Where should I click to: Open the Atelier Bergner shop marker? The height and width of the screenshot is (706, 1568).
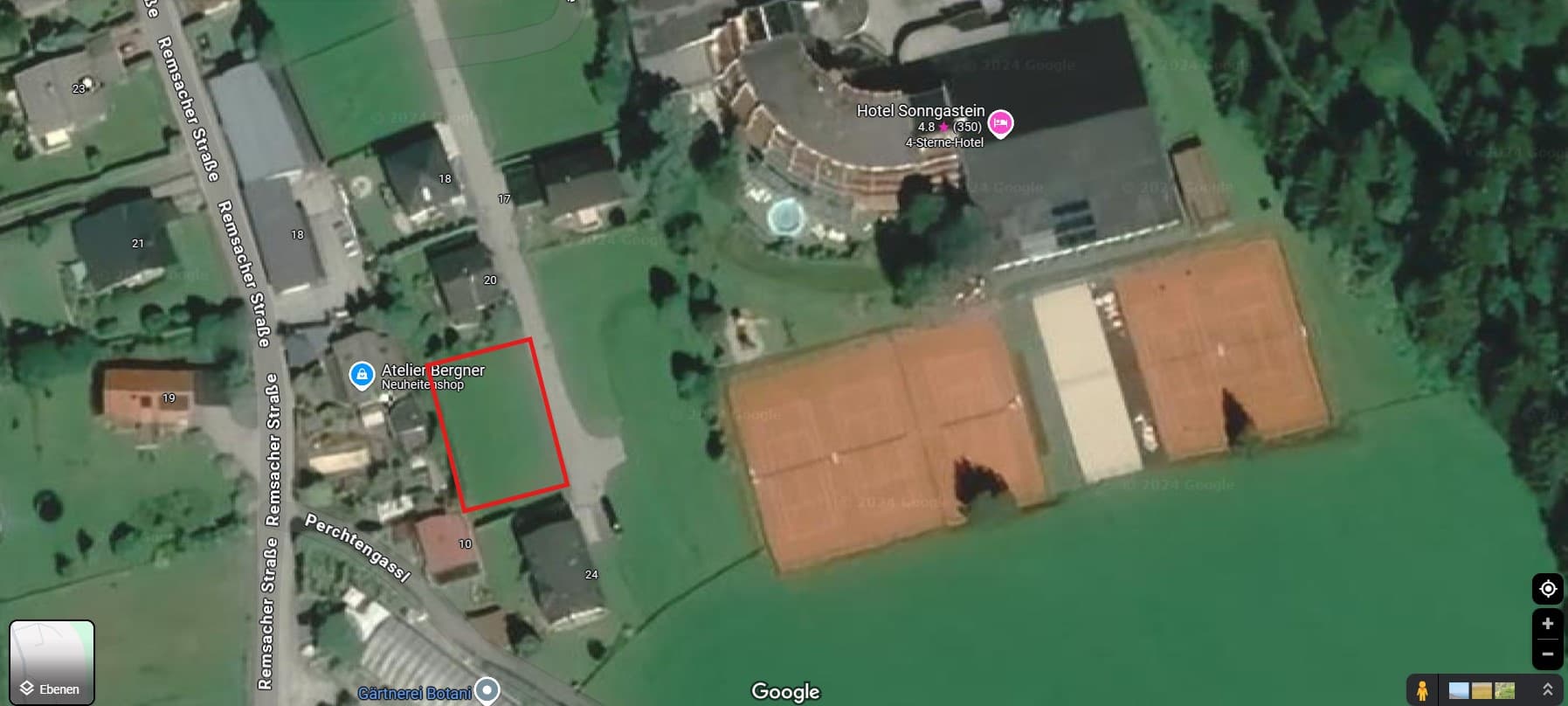pos(362,376)
